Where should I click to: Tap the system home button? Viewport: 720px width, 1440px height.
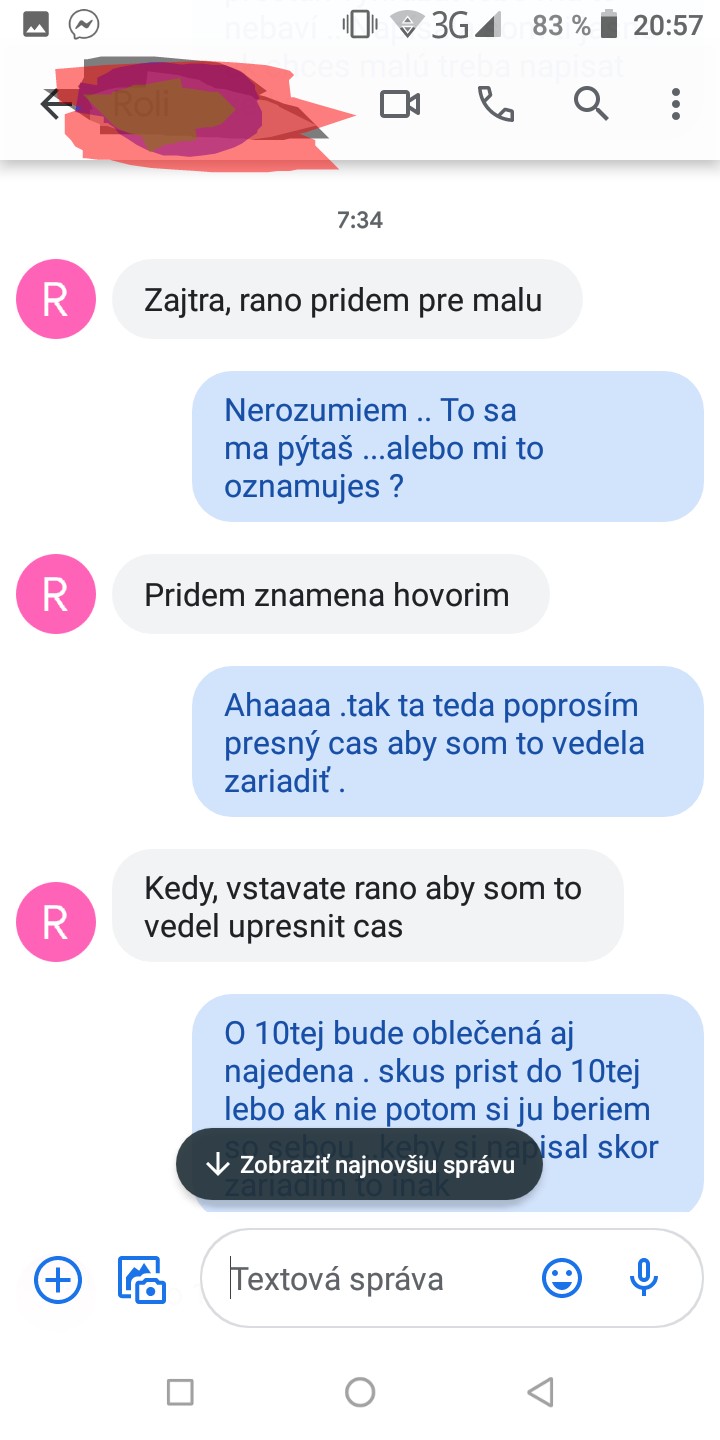(x=360, y=1392)
